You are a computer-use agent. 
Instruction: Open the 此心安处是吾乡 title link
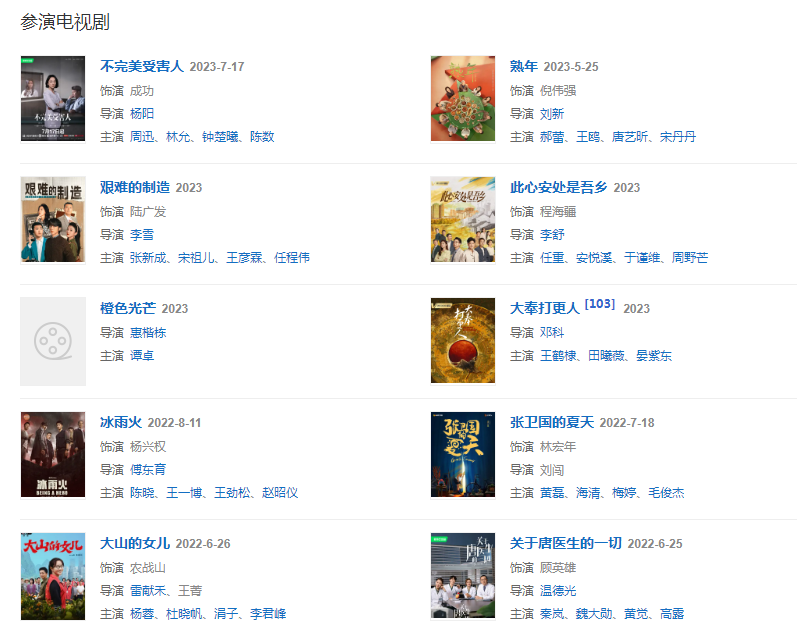[559, 187]
